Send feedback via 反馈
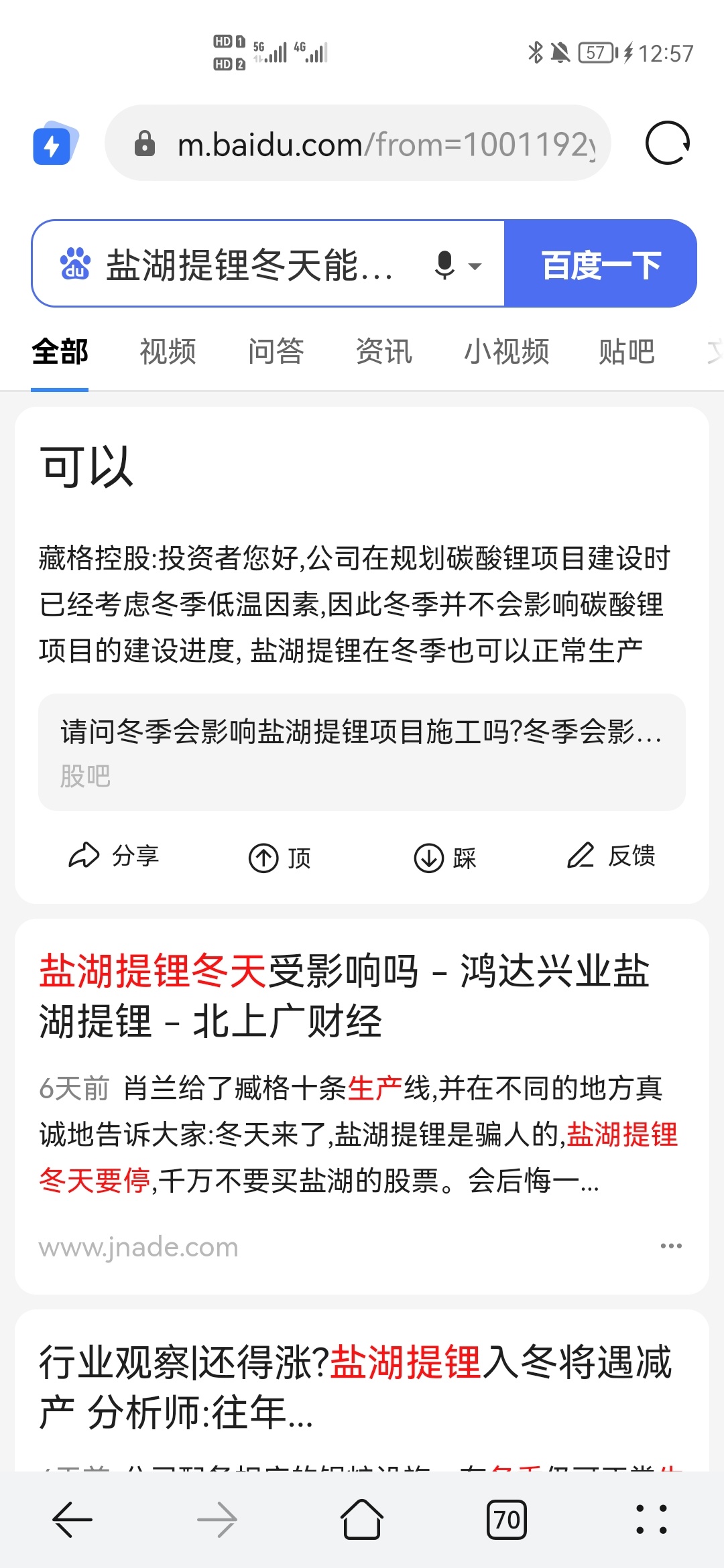Image resolution: width=724 pixels, height=1568 pixels. [611, 856]
